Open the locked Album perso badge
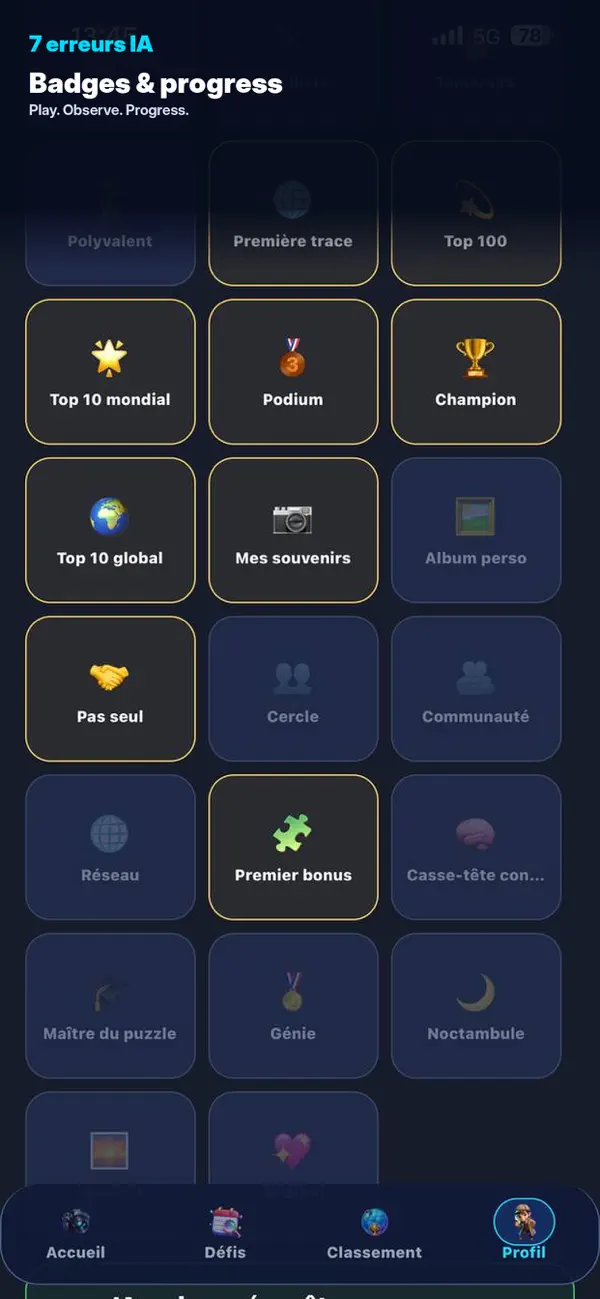The height and width of the screenshot is (1299, 600). coord(476,530)
